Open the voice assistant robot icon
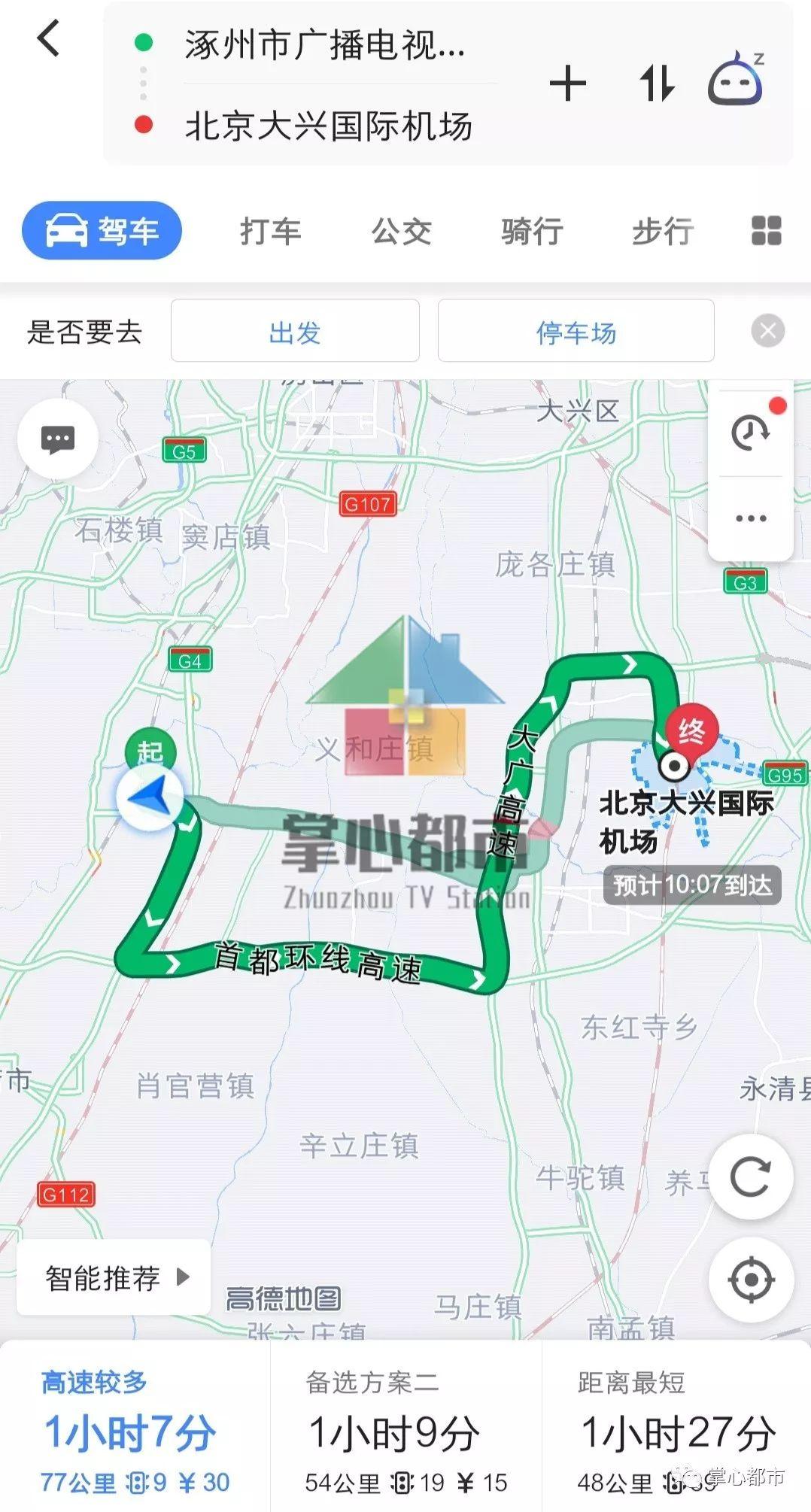The width and height of the screenshot is (811, 1512). (x=737, y=78)
